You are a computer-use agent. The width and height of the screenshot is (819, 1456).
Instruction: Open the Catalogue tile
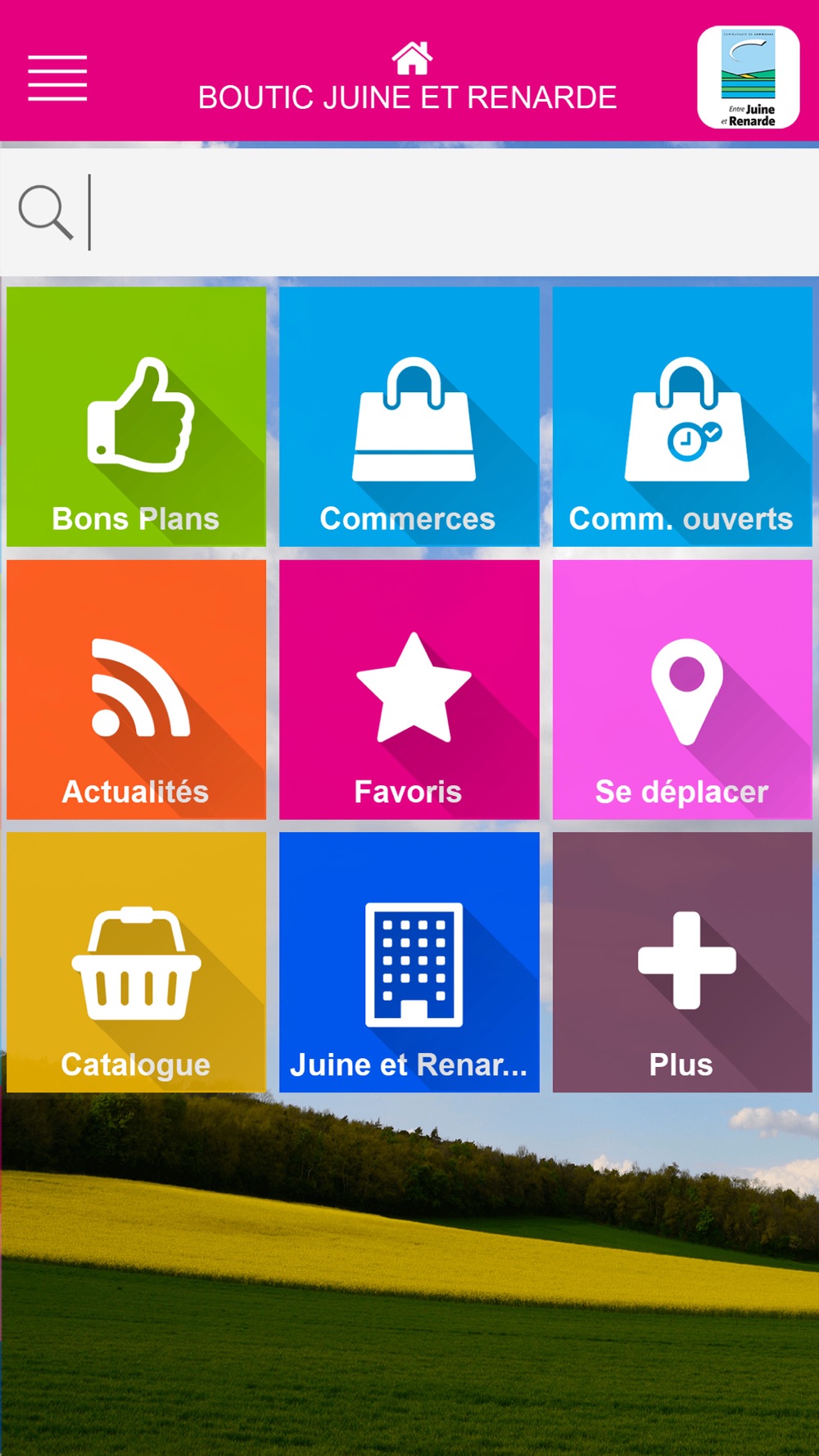[x=137, y=962]
